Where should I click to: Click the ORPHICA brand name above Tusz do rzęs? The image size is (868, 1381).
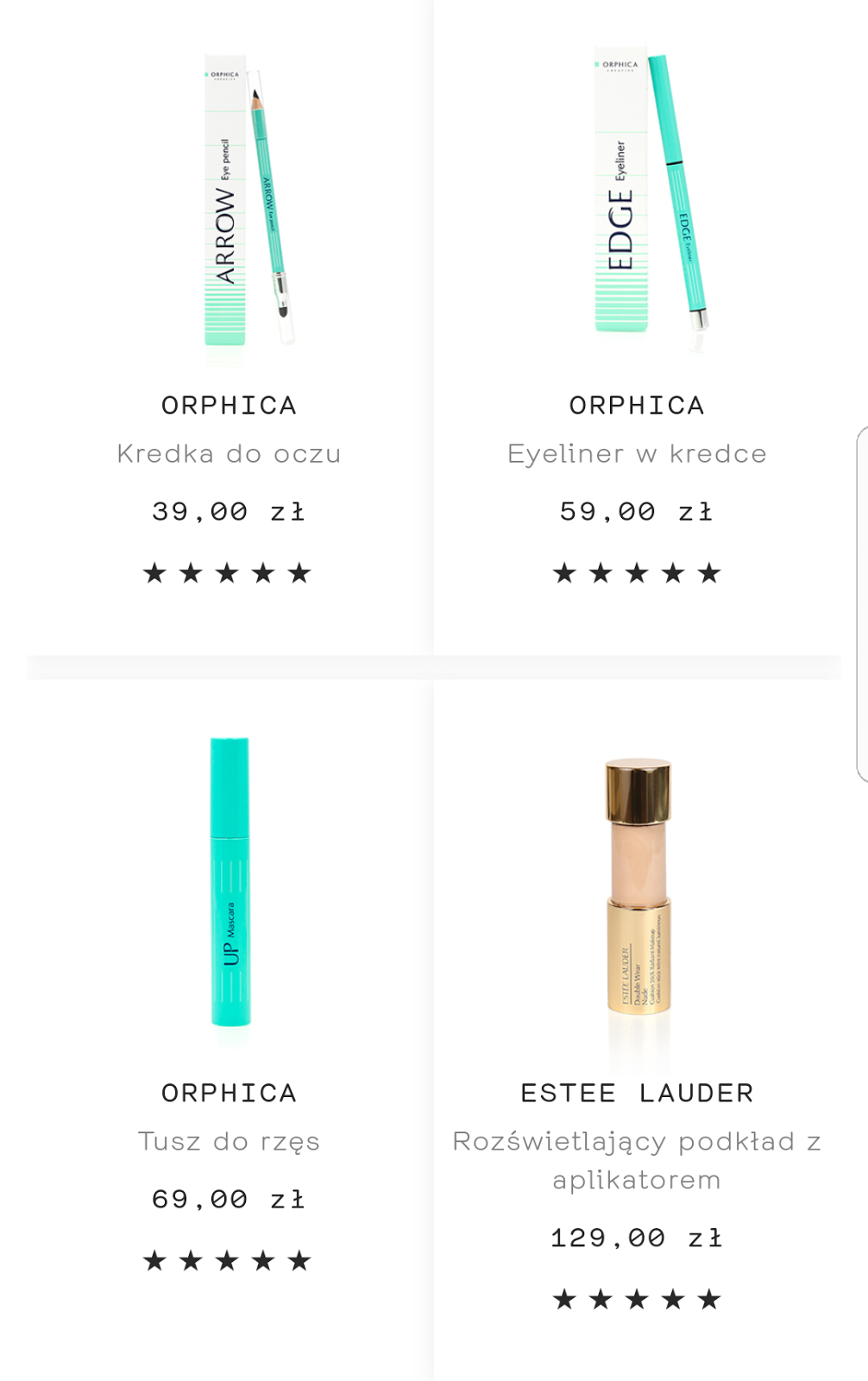tap(227, 1092)
